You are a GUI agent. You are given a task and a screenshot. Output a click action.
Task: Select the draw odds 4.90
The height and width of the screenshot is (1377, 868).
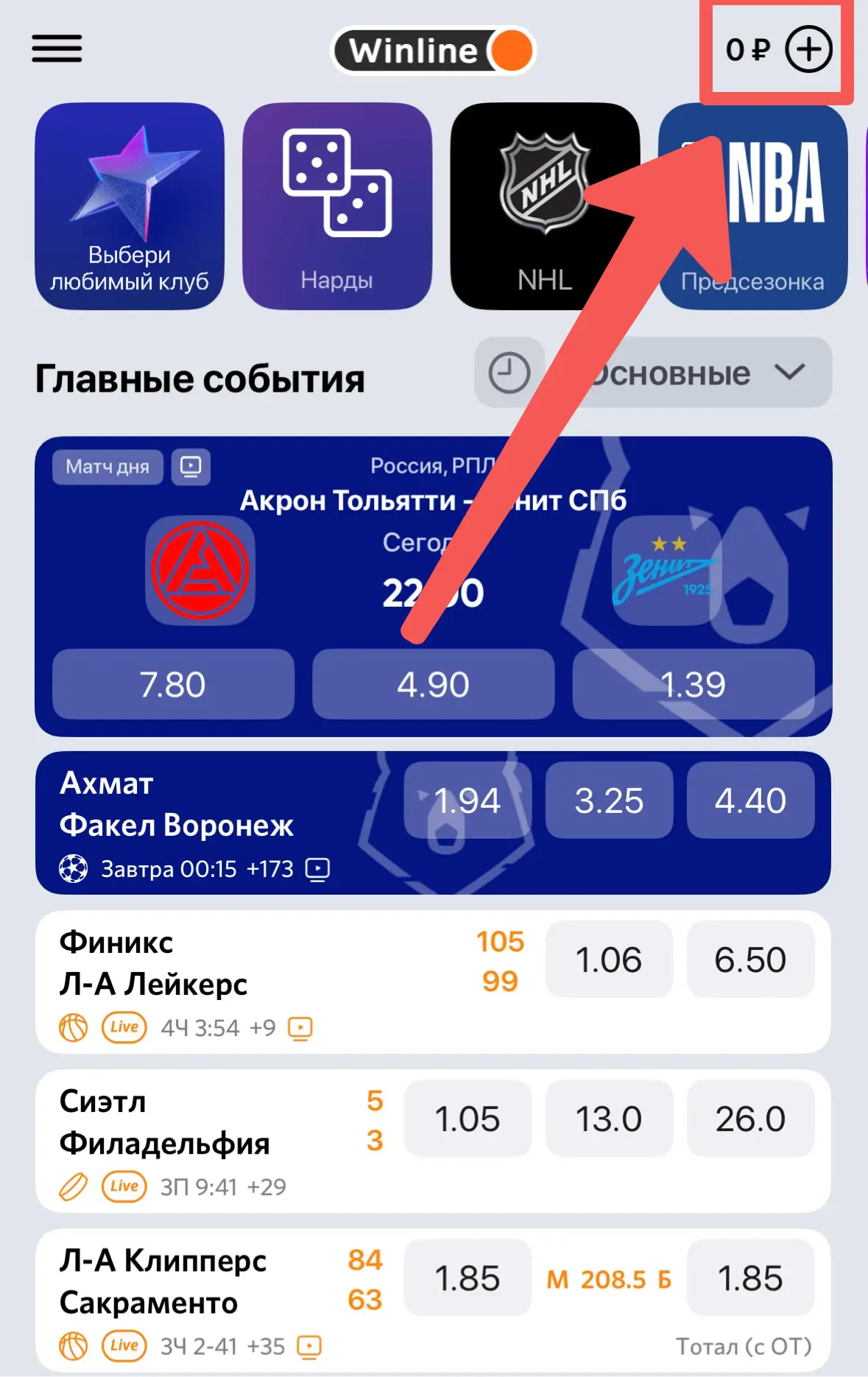(x=433, y=684)
